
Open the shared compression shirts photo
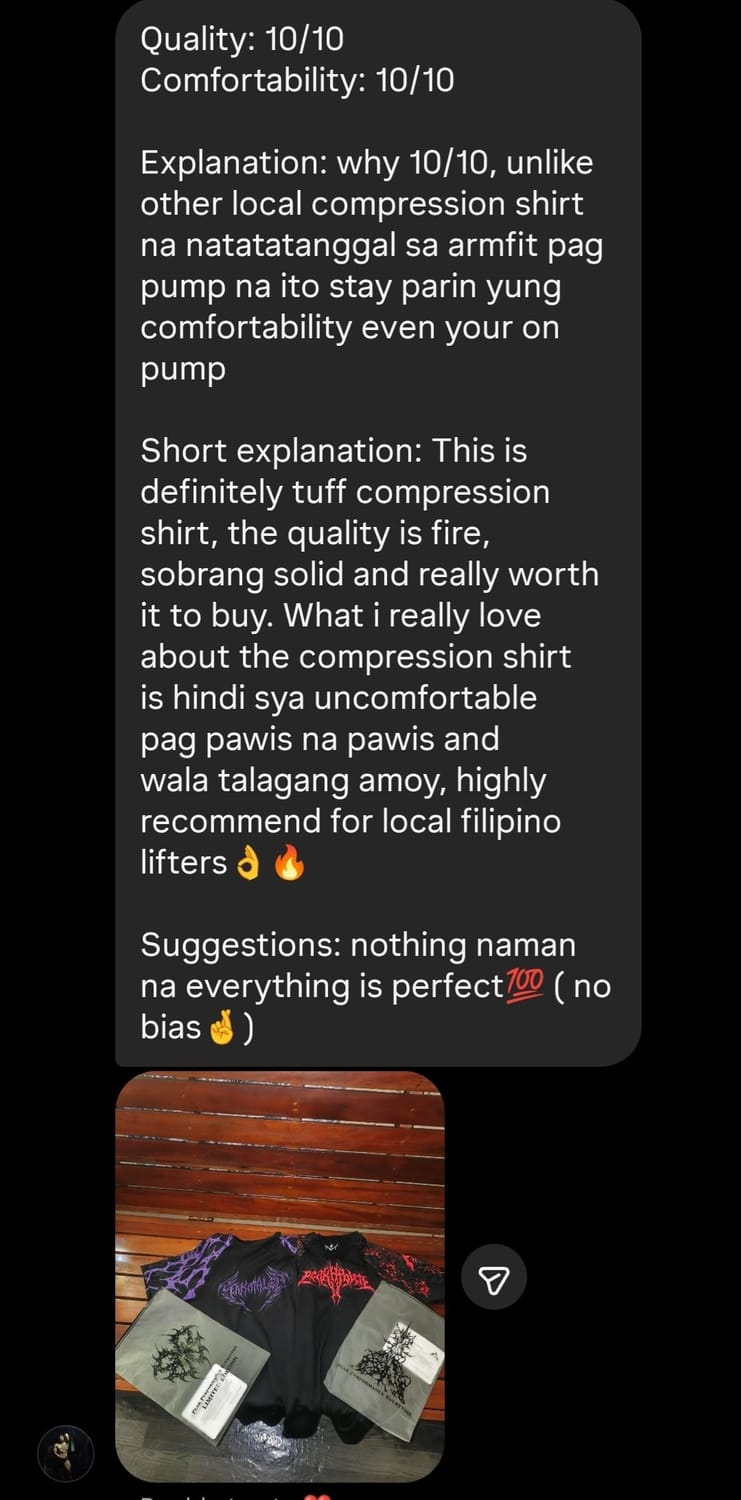click(x=280, y=1275)
